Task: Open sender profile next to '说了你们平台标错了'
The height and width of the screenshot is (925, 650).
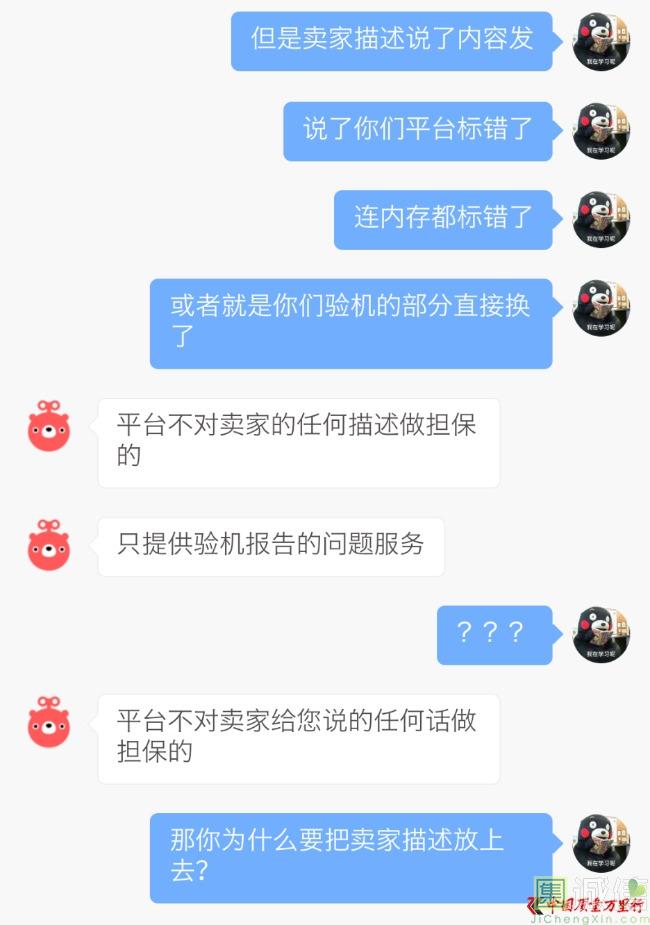Action: click(601, 130)
